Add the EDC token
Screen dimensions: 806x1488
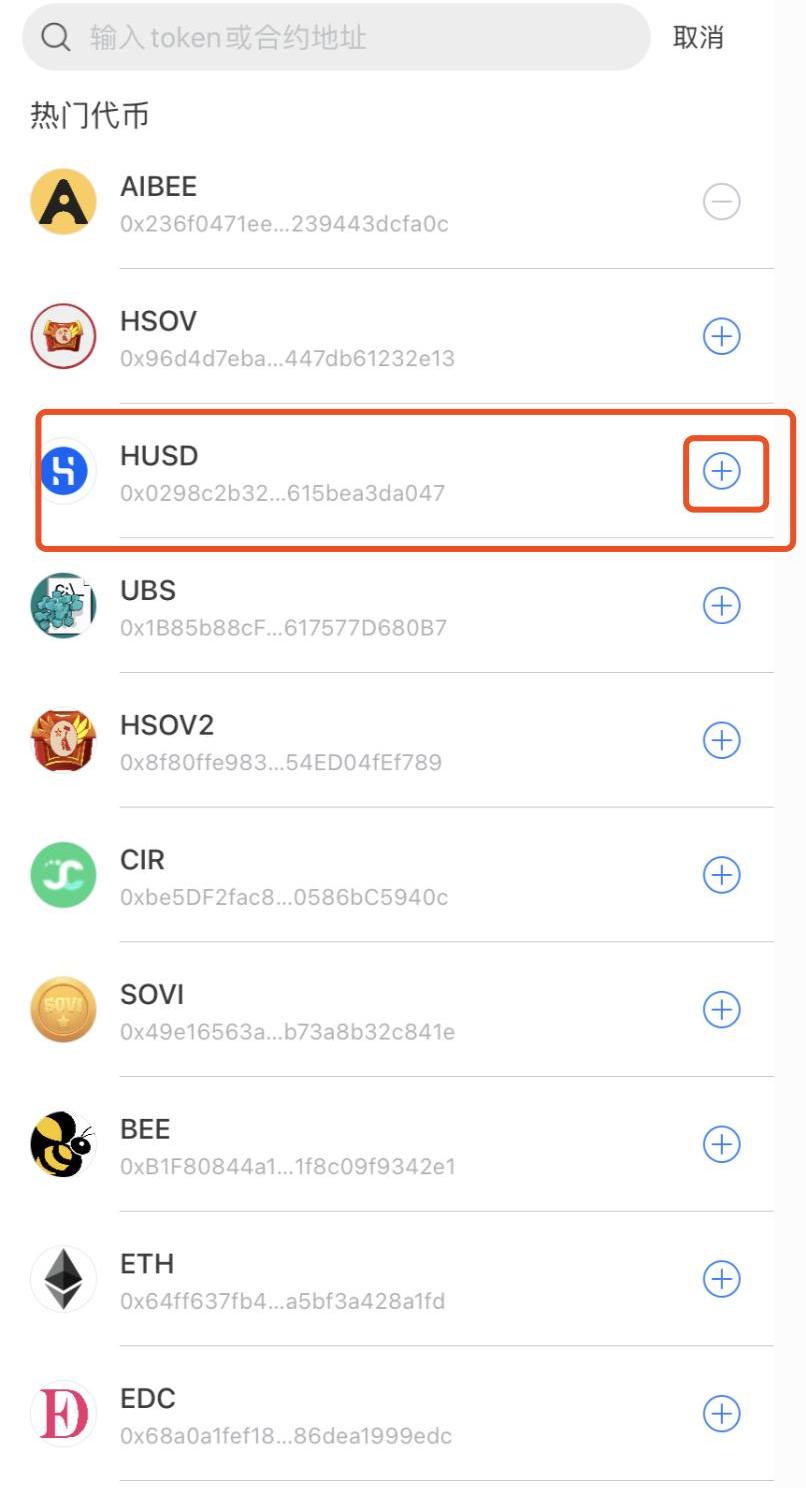coord(721,1413)
